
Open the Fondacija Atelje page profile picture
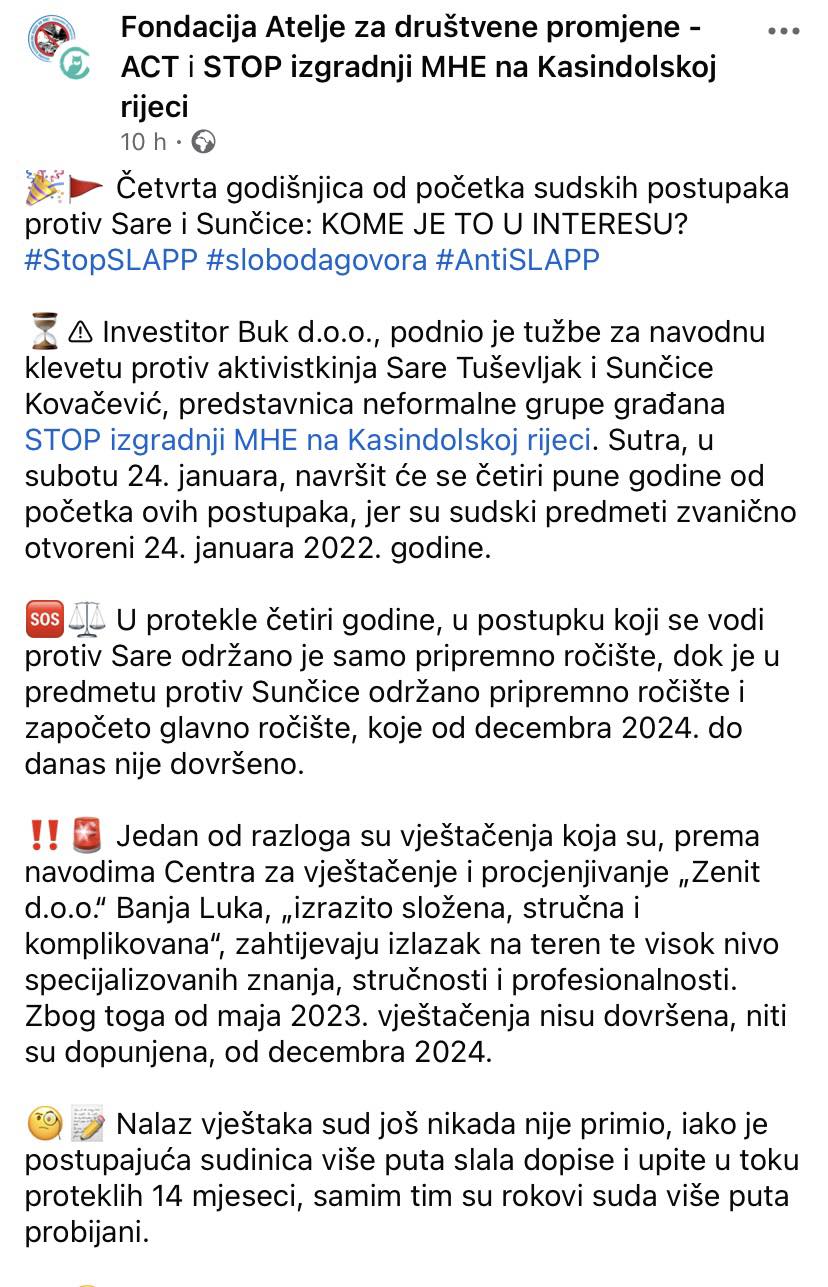click(x=50, y=42)
